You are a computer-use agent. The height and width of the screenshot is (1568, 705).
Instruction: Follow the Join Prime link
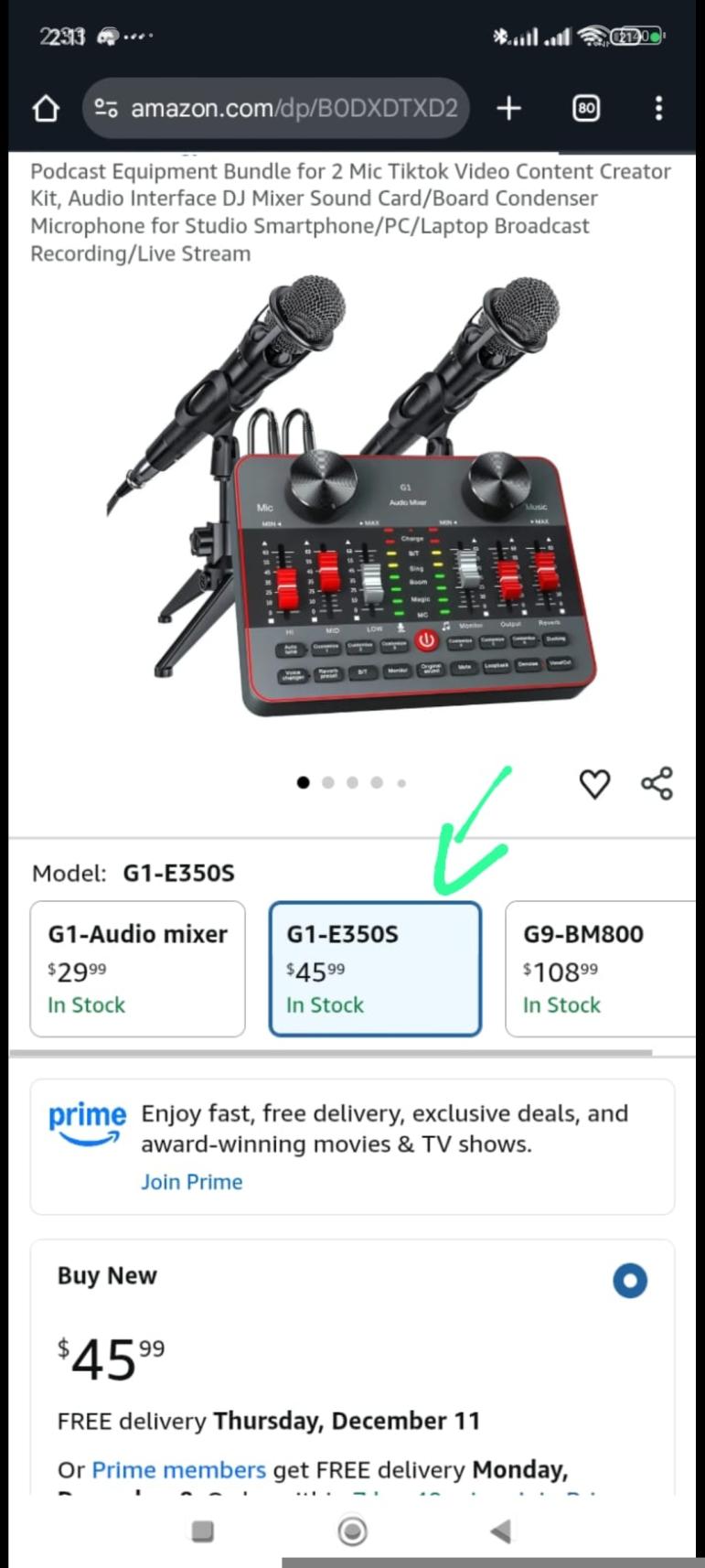coord(191,1182)
